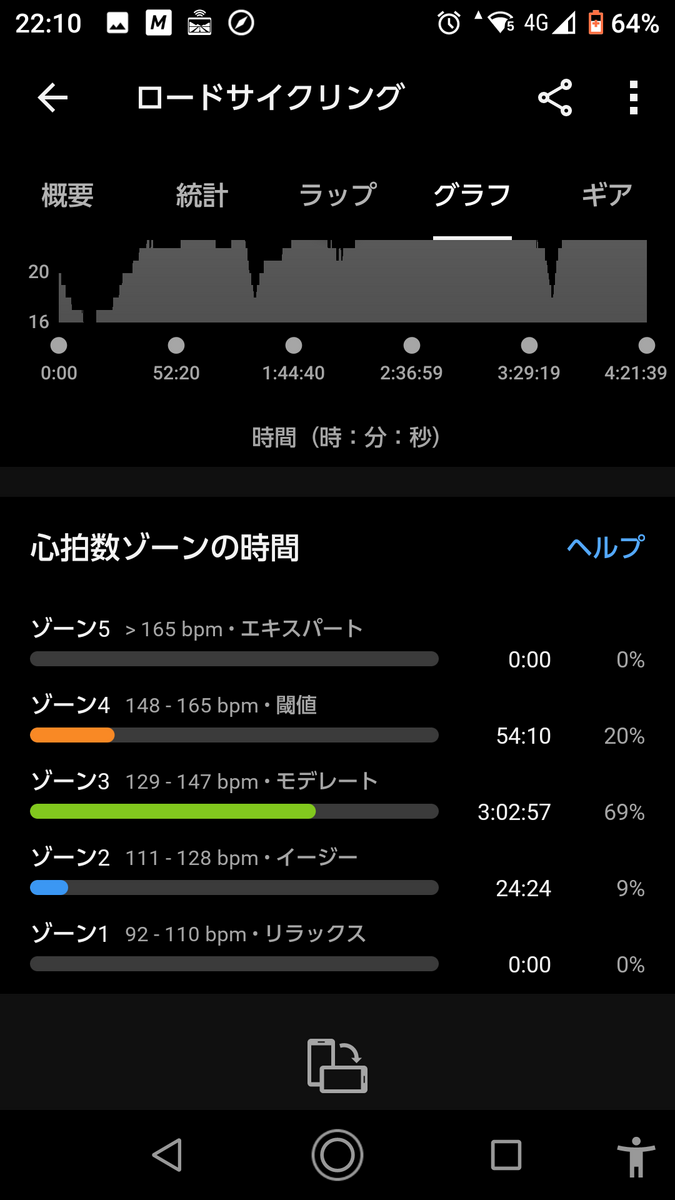Switch to the ギア tab
675x1200 pixels.
[x=607, y=194]
